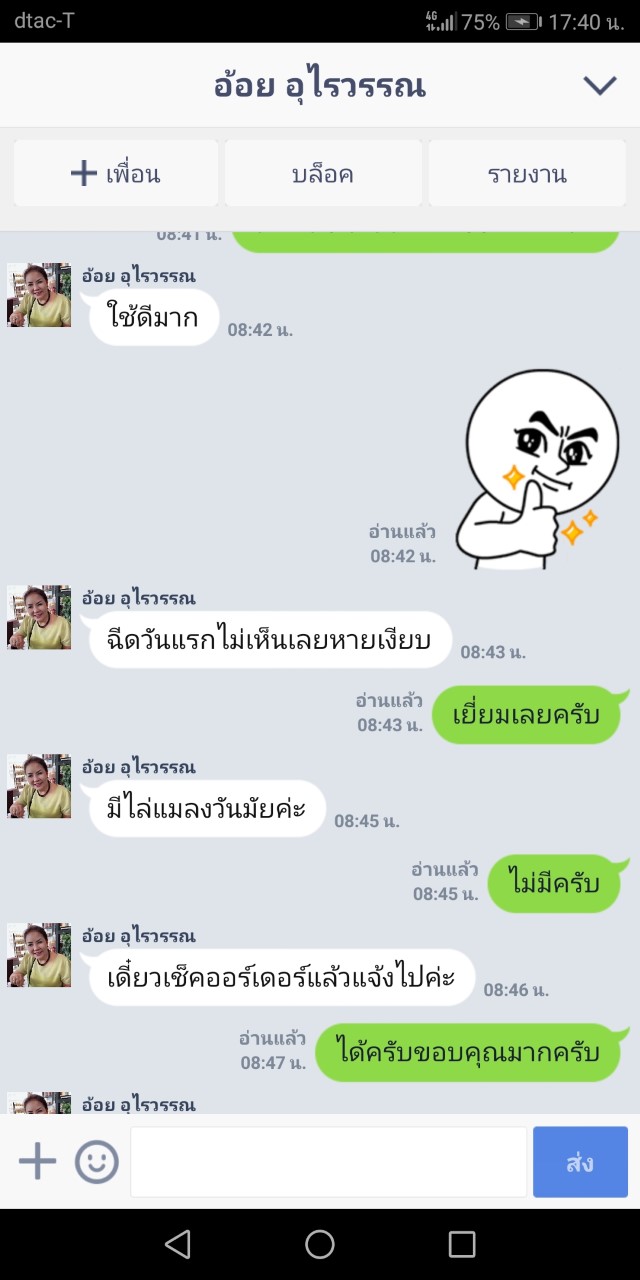Block this contact with บล็อค

click(x=323, y=174)
